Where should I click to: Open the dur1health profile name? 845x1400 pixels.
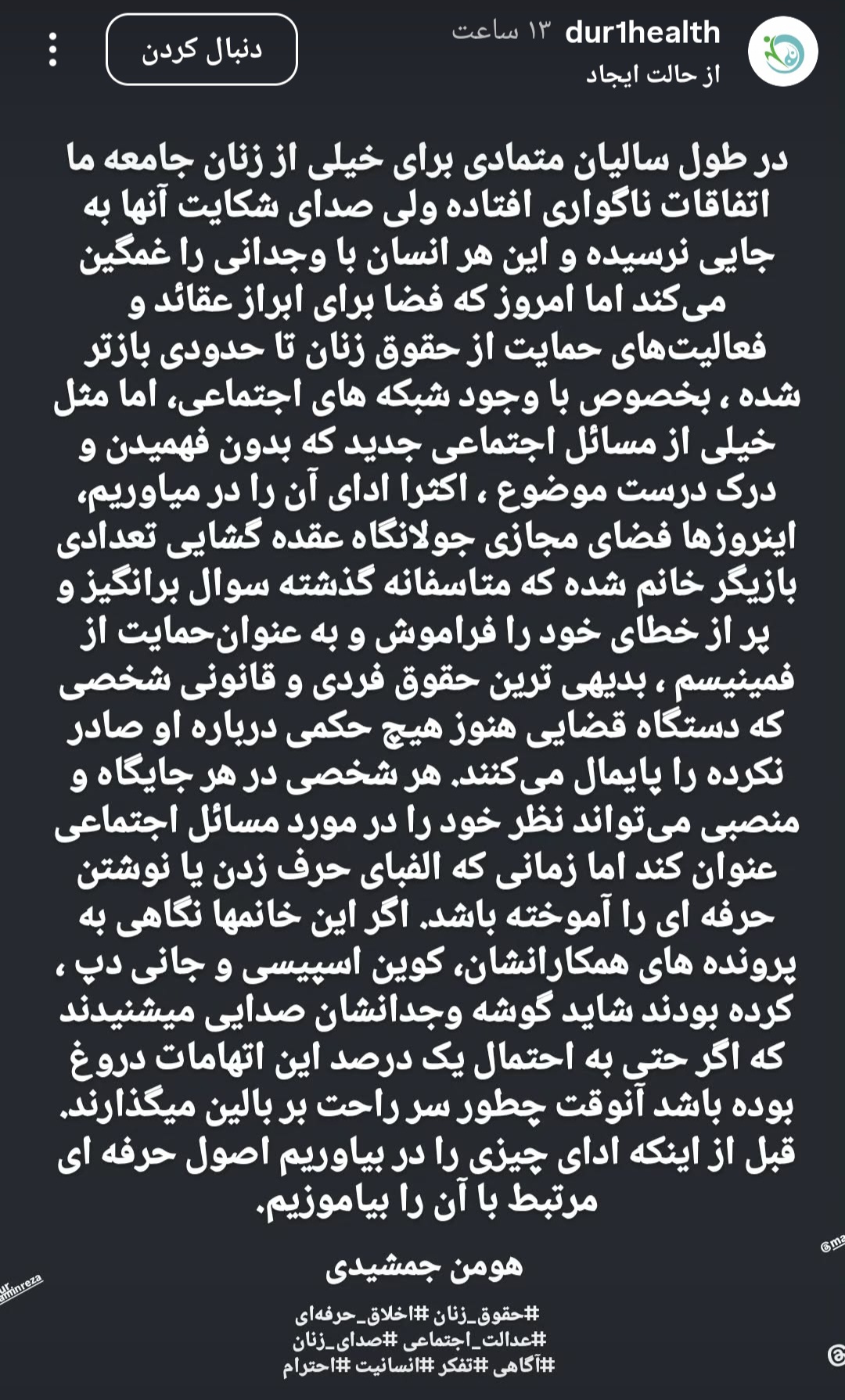coord(642,33)
